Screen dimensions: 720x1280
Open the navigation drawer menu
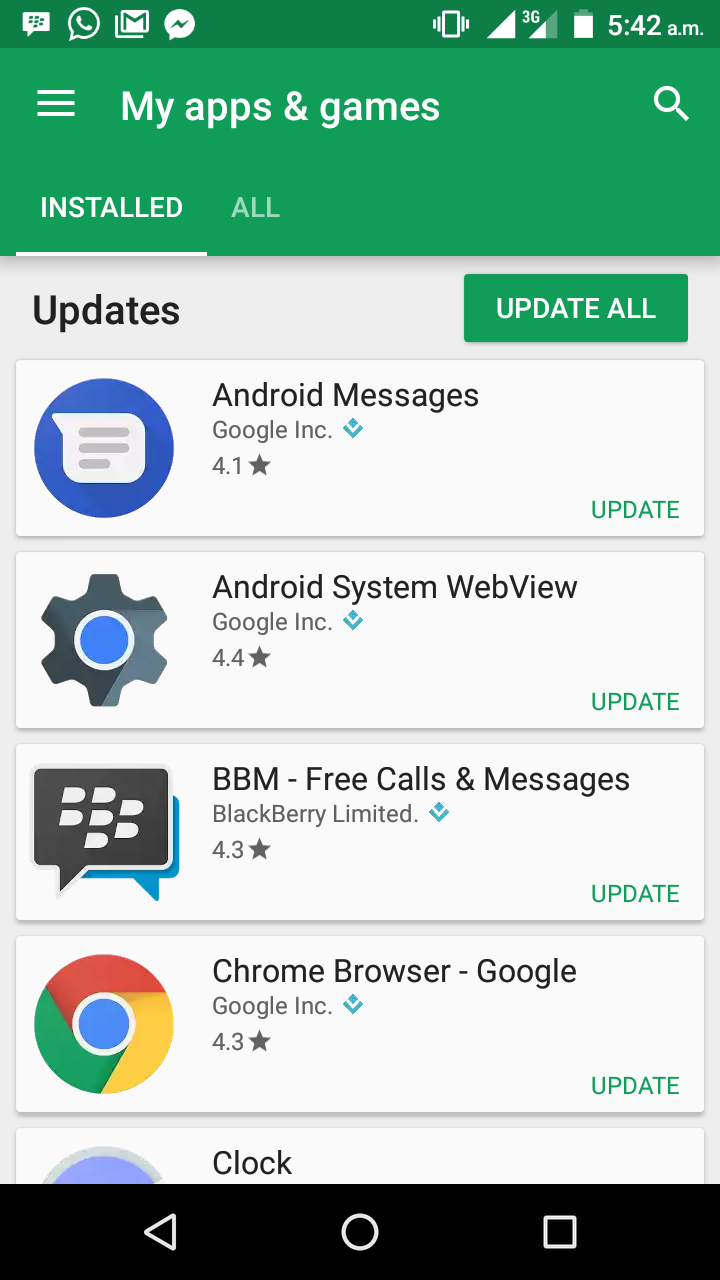coord(56,105)
